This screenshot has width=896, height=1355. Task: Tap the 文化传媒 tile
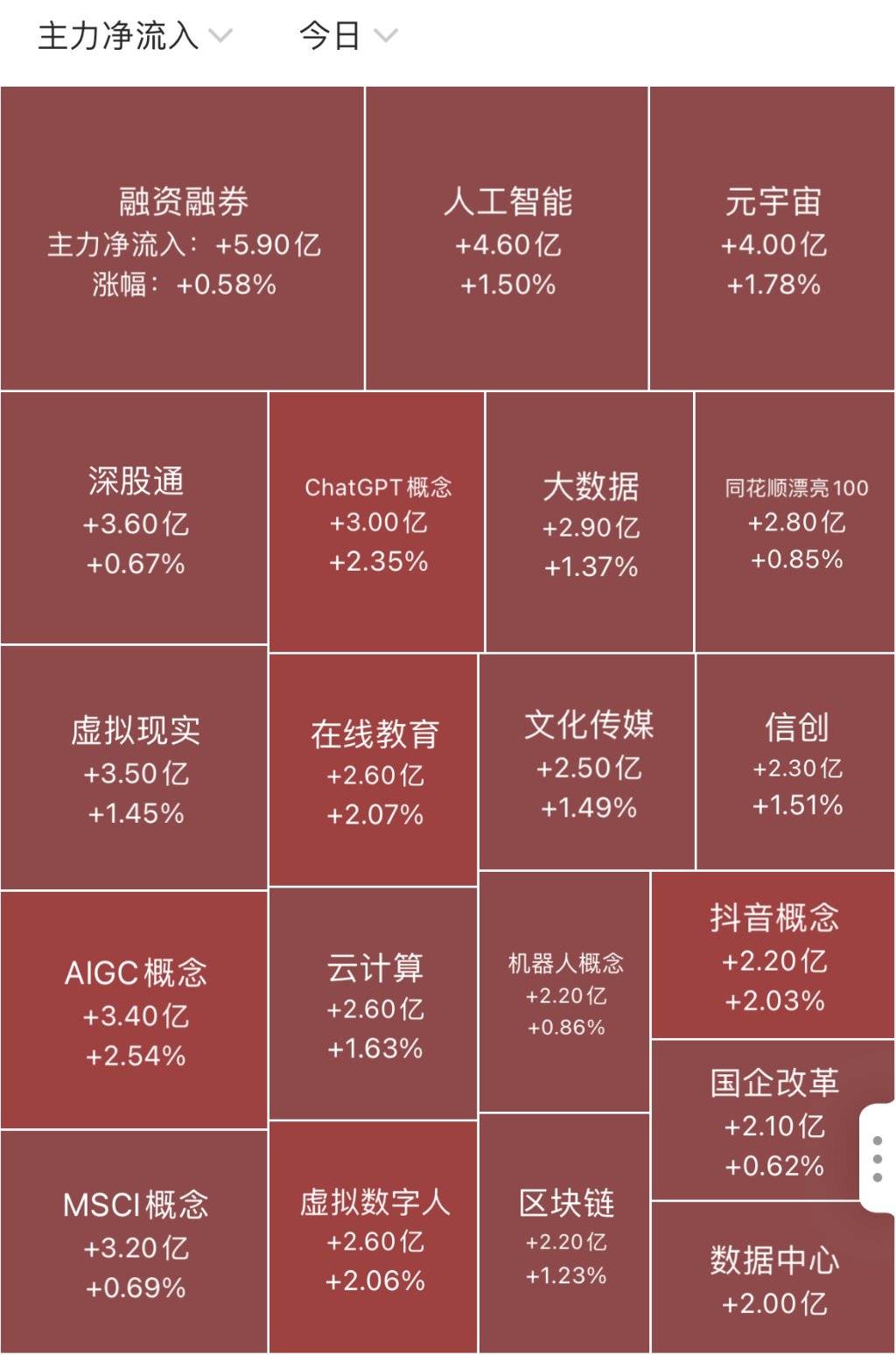click(587, 762)
